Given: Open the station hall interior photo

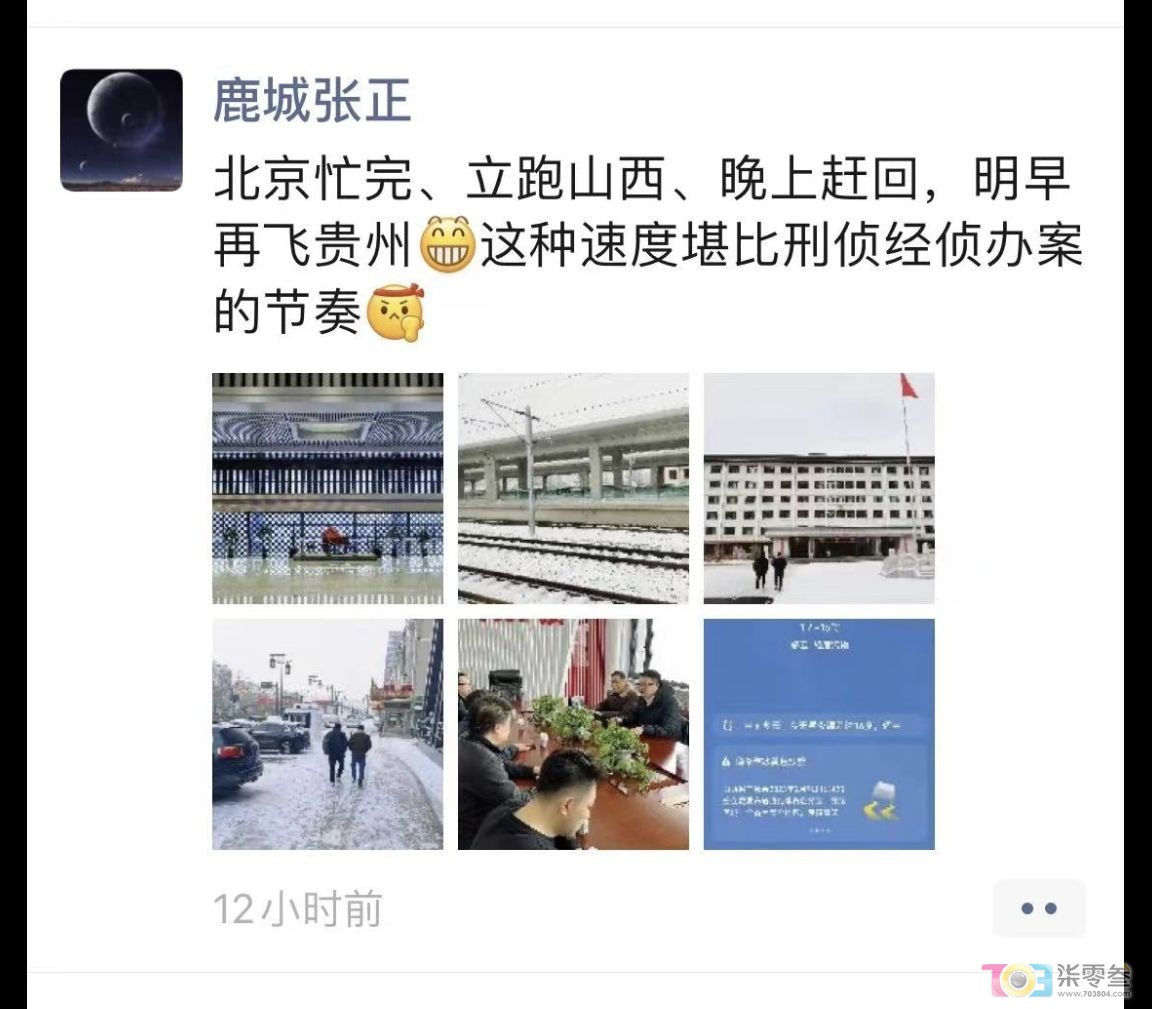Looking at the screenshot, I should tap(327, 488).
